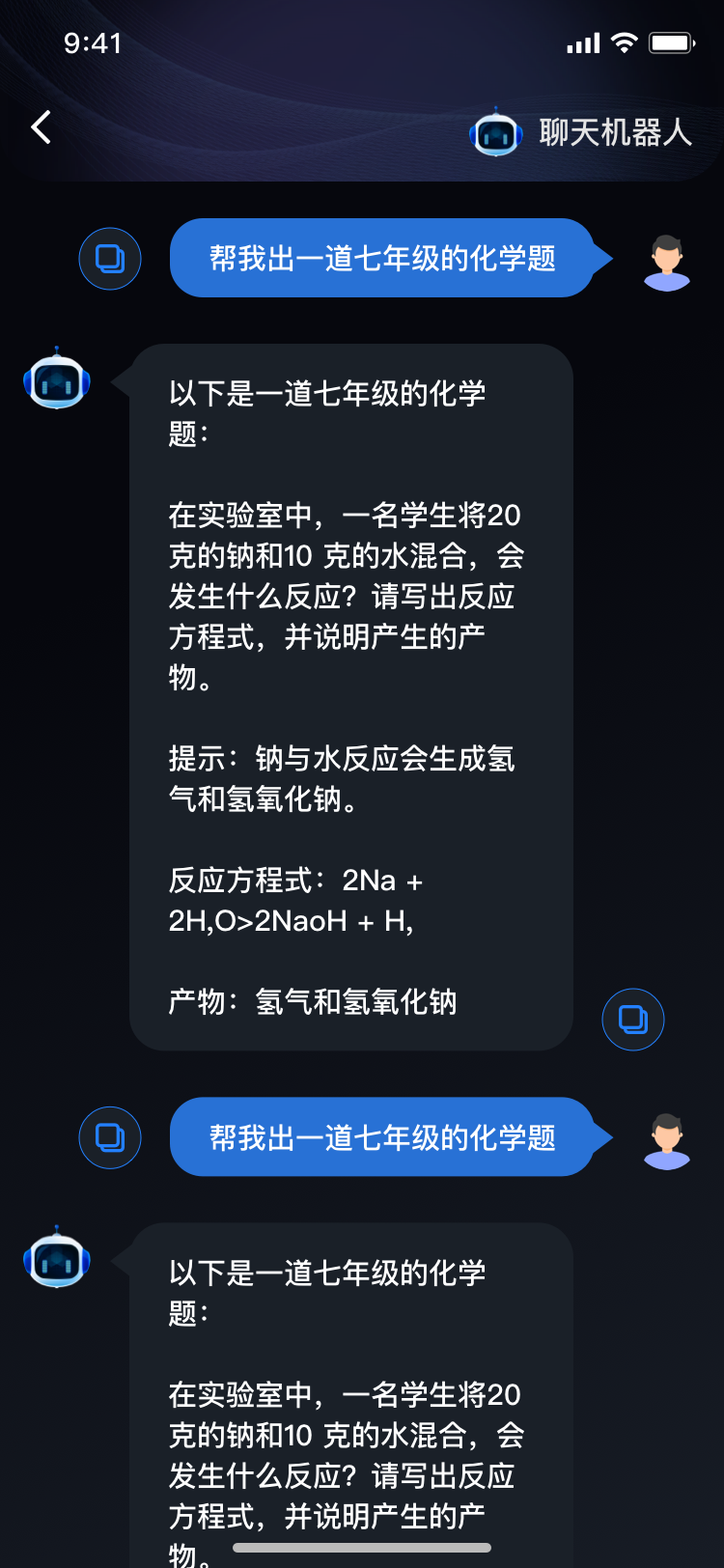The image size is (724, 1568).
Task: Go back from the 聊天机器人 chat
Action: [42, 127]
